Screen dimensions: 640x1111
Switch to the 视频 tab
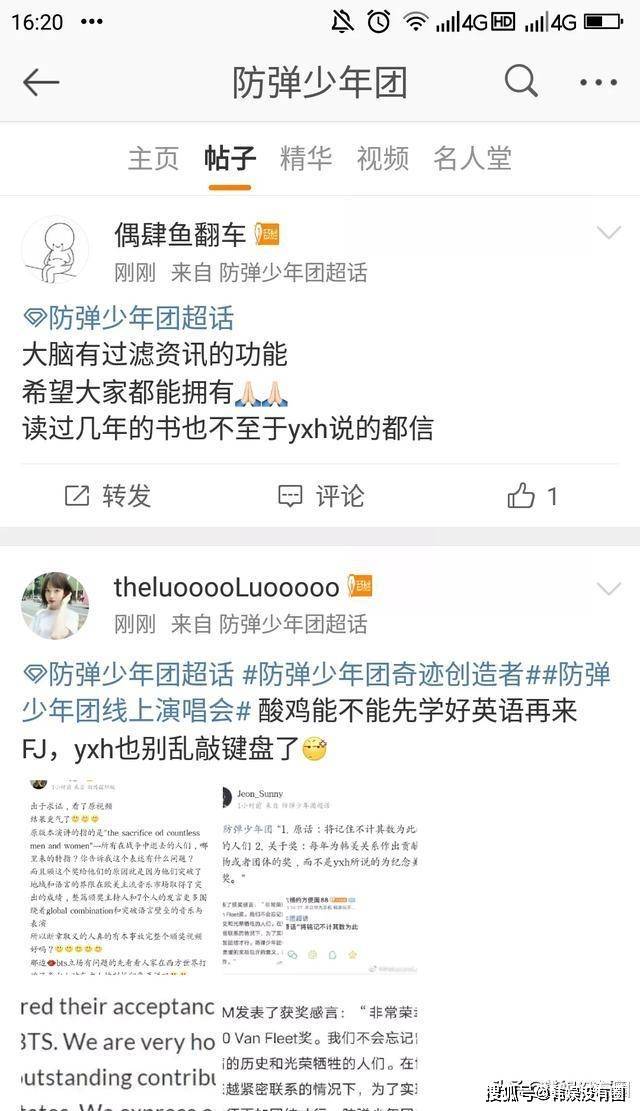point(382,158)
